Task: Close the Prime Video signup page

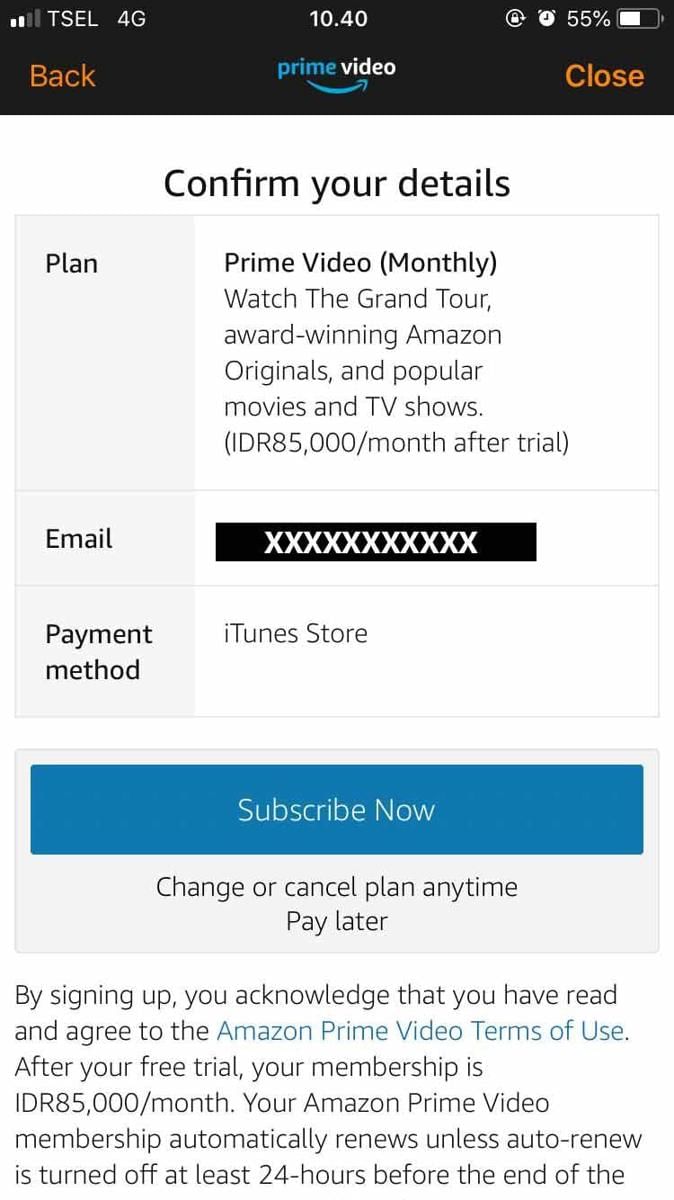Action: [604, 76]
